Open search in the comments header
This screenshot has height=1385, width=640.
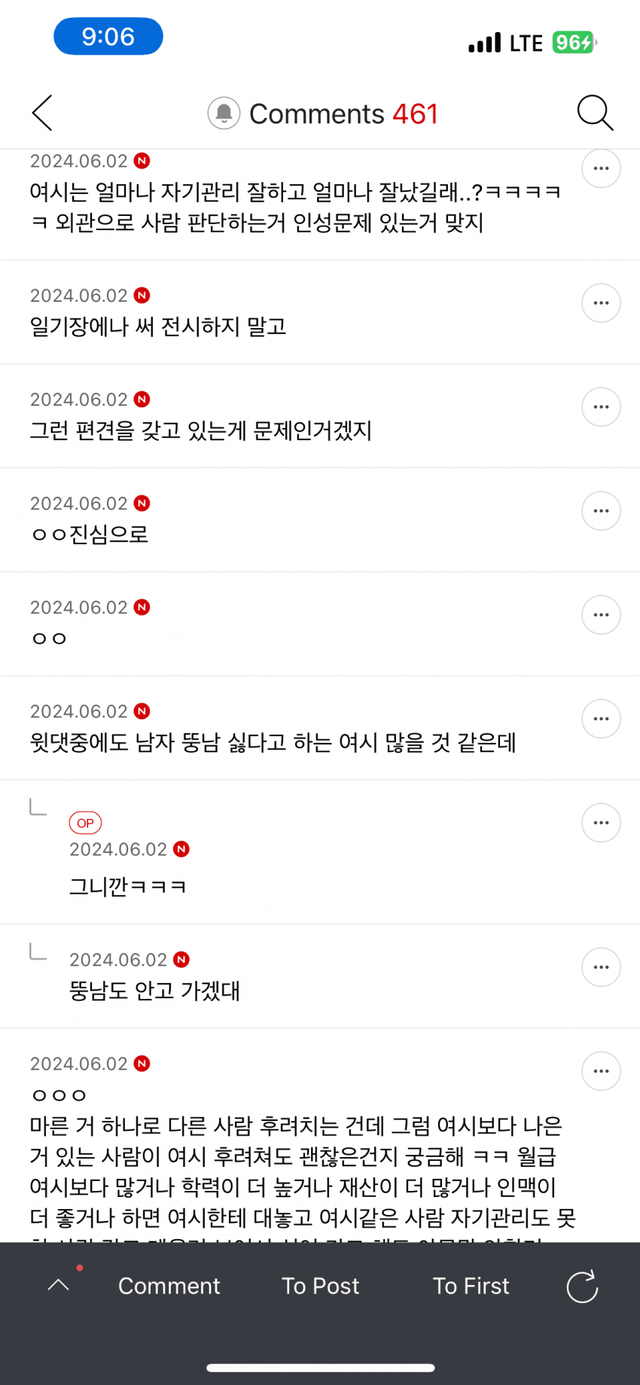(x=595, y=114)
